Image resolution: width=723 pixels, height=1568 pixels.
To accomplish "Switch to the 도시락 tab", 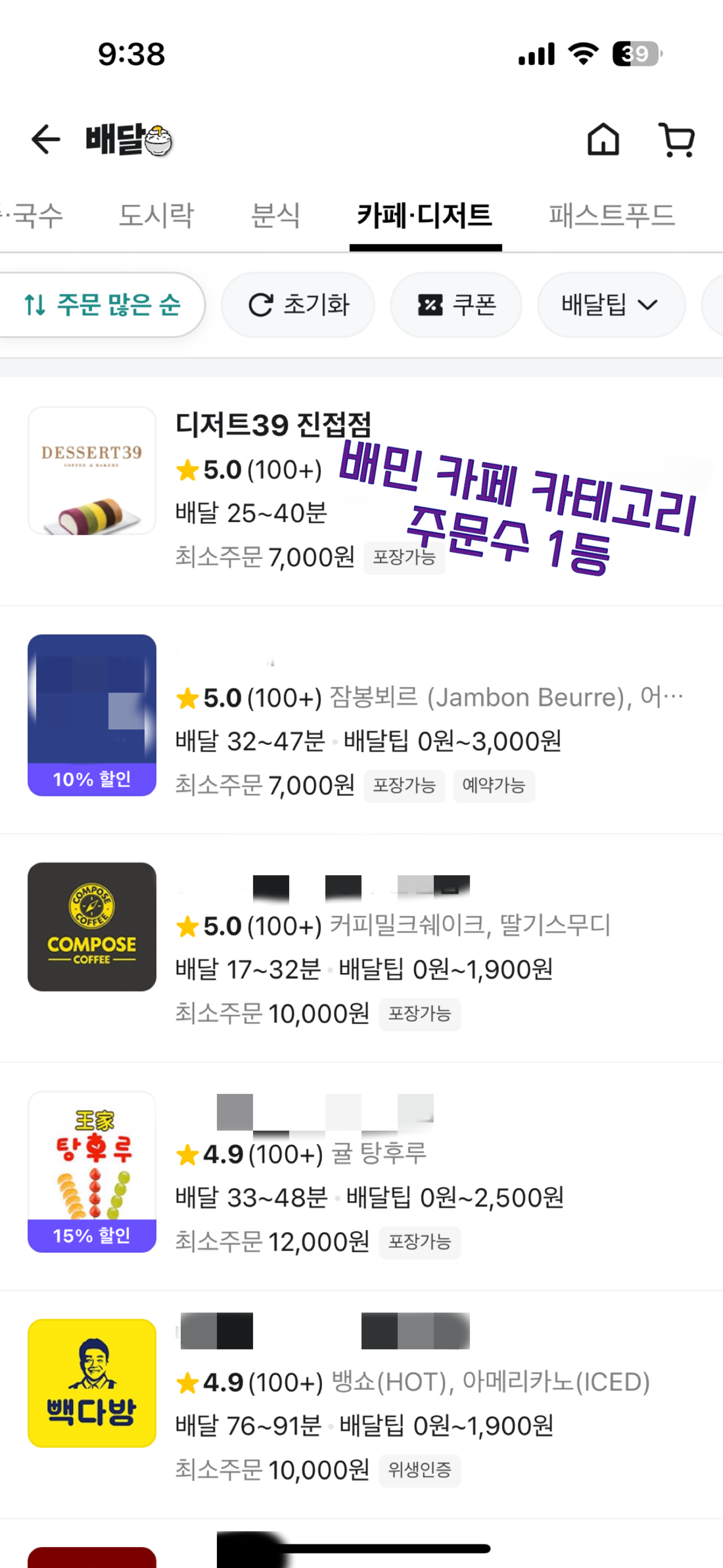I will [x=156, y=216].
